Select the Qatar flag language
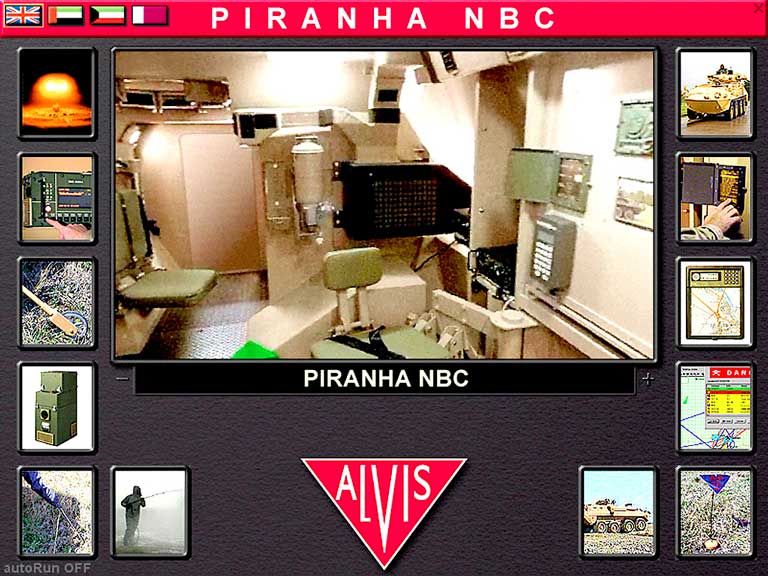 tap(151, 15)
